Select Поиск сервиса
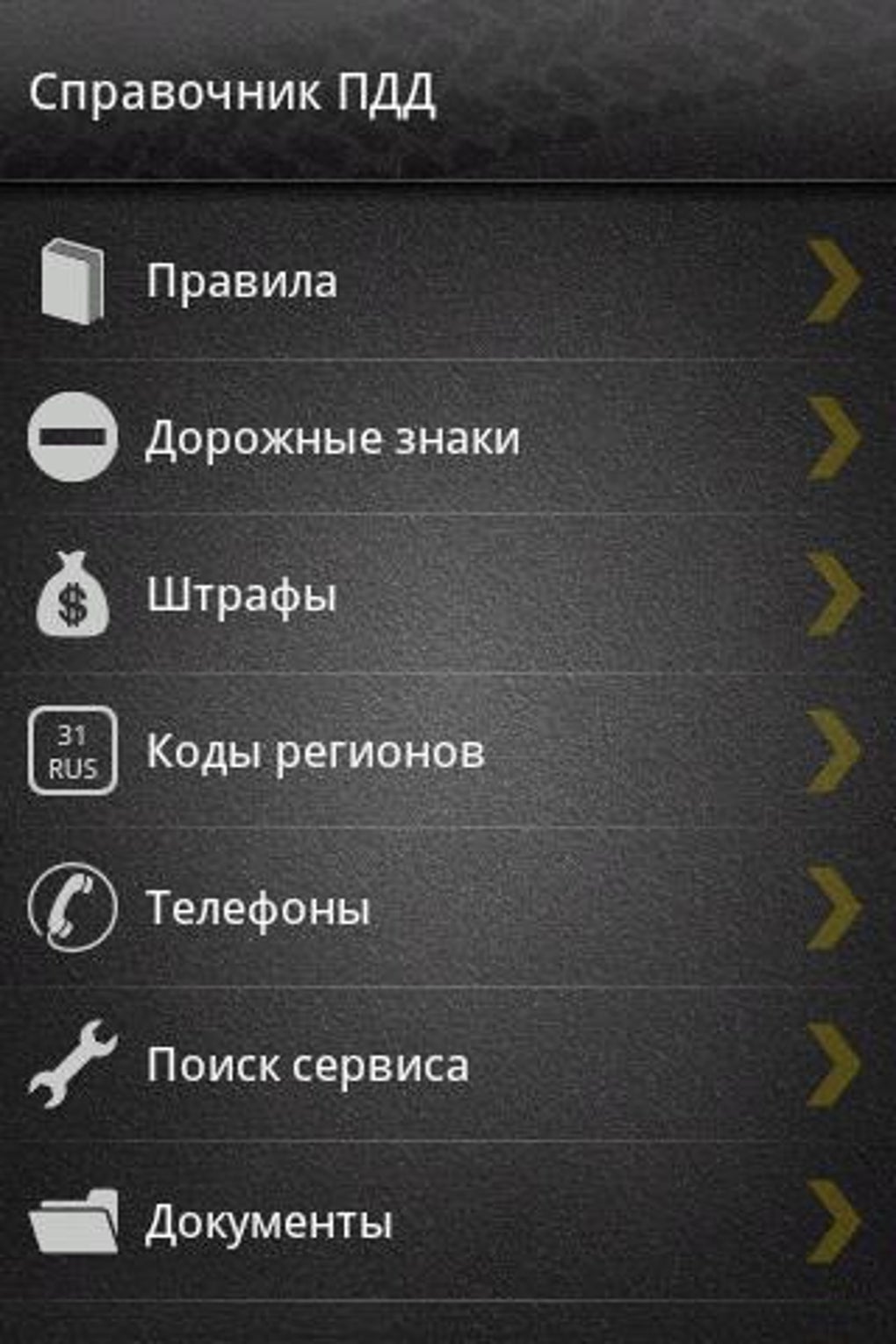The width and height of the screenshot is (896, 1344). tap(307, 1065)
